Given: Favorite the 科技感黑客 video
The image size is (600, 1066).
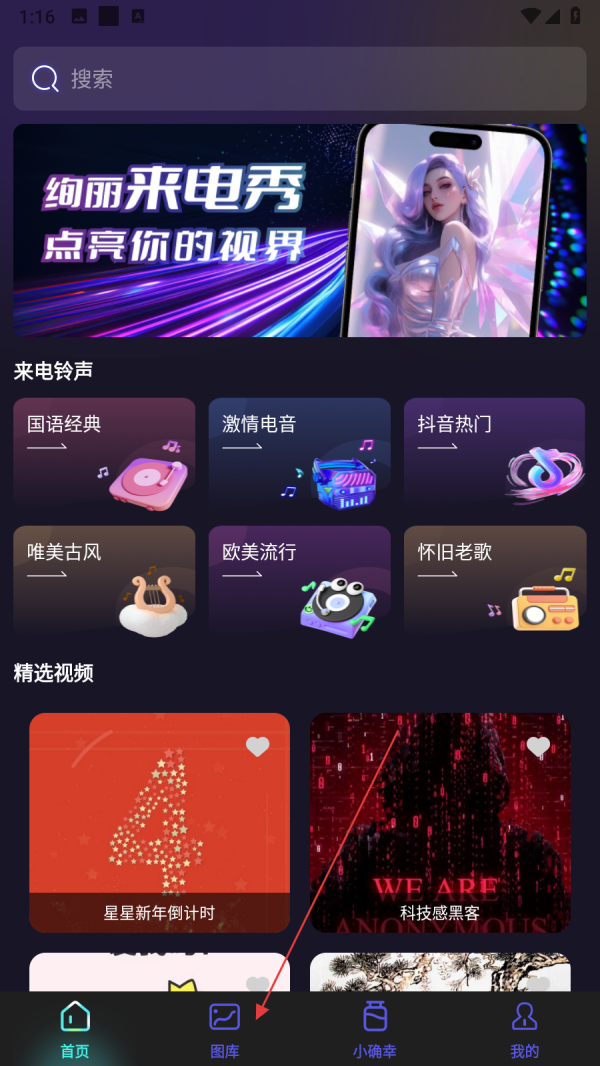Looking at the screenshot, I should (539, 746).
